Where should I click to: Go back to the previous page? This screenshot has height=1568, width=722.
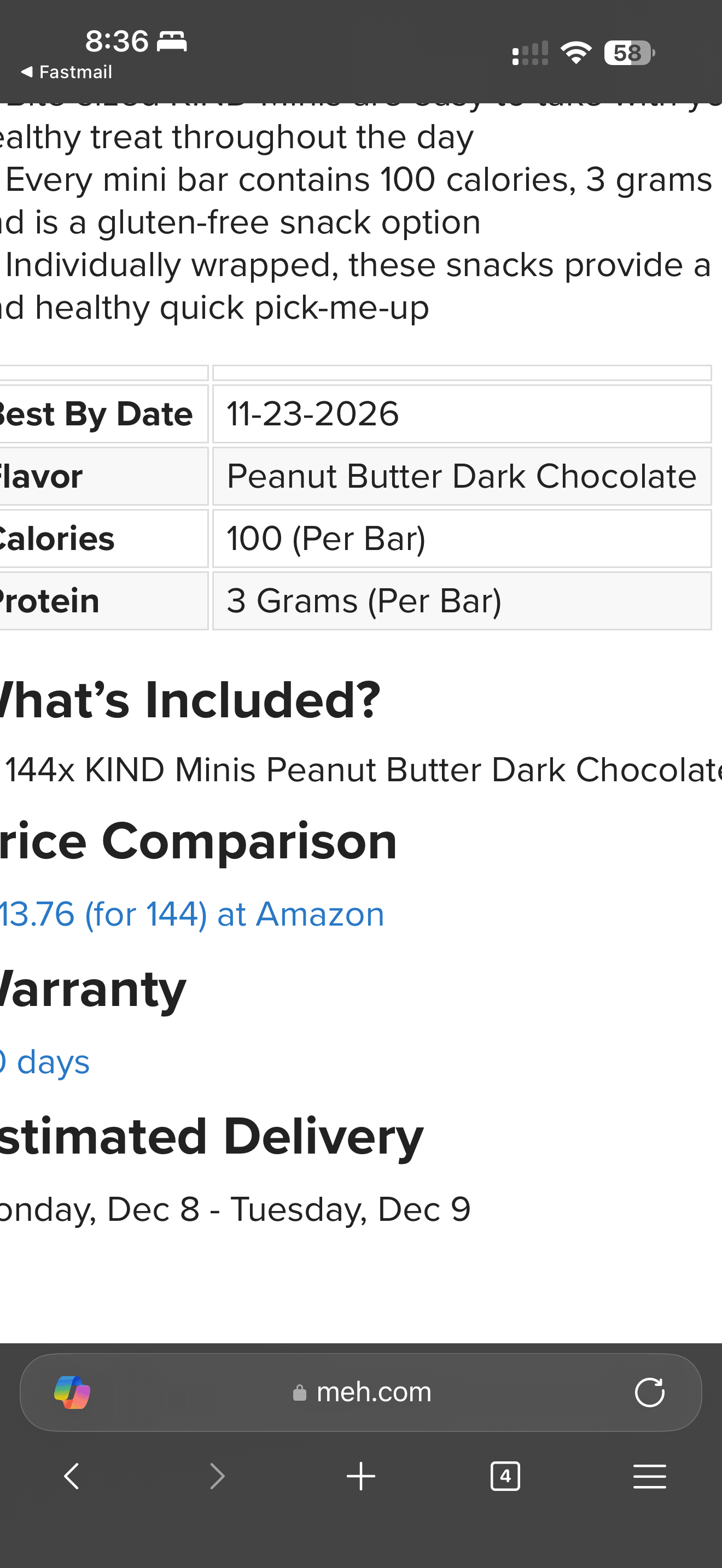[72, 1476]
